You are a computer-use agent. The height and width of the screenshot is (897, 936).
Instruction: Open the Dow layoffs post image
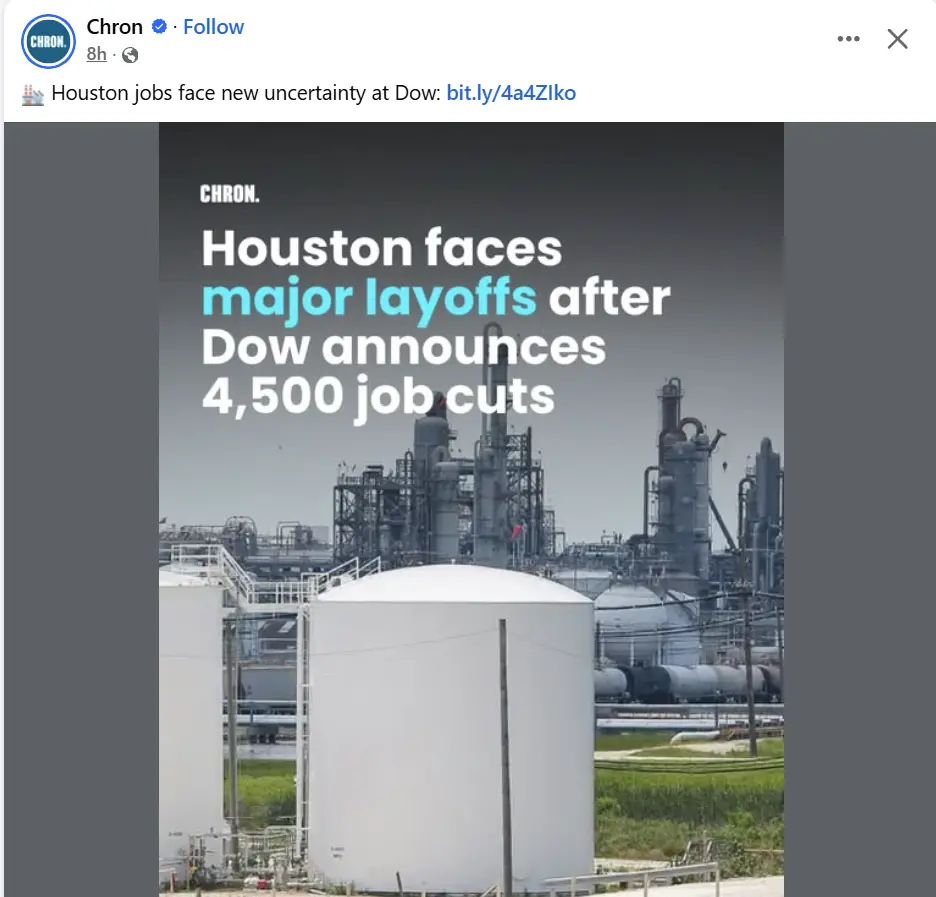click(471, 508)
